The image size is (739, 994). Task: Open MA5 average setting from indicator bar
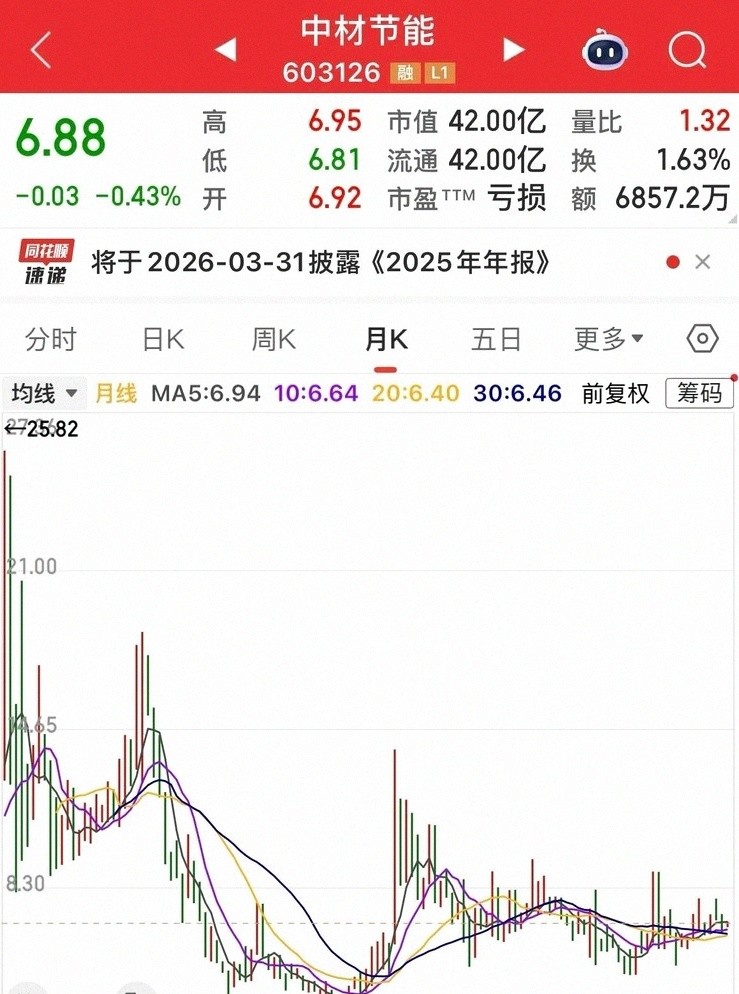pos(203,393)
